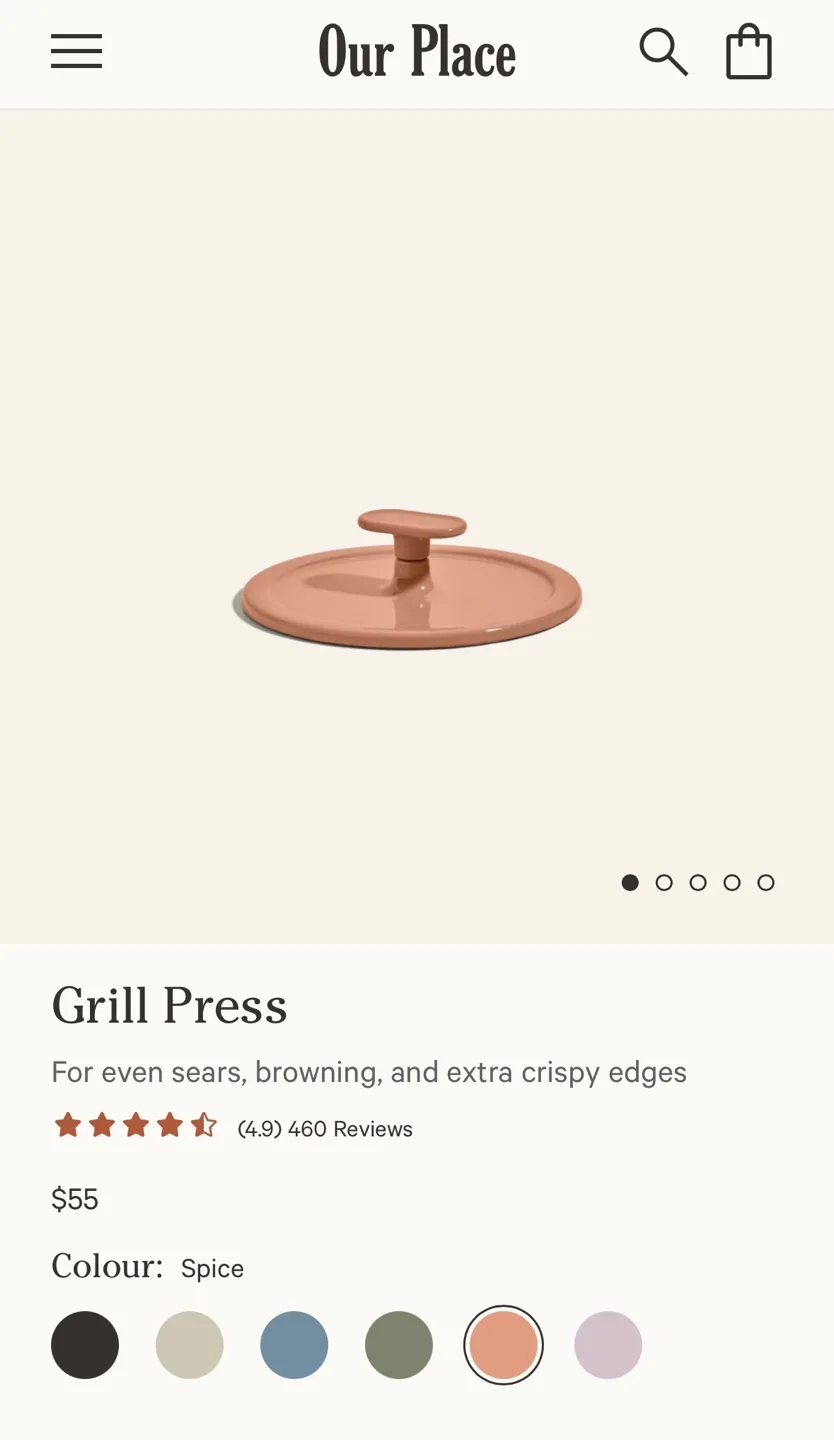834x1440 pixels.
Task: Choose the Spice orange colour swatch
Action: point(503,1344)
